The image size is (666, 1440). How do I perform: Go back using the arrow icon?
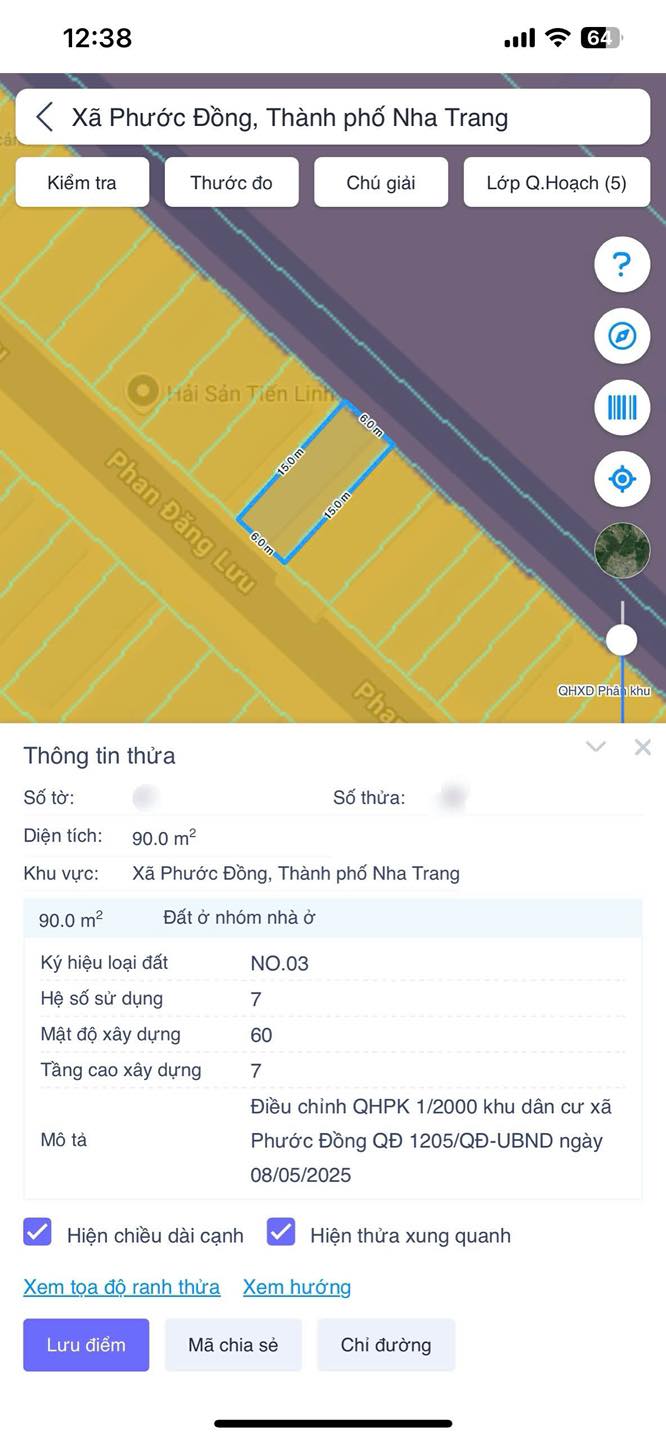44,117
